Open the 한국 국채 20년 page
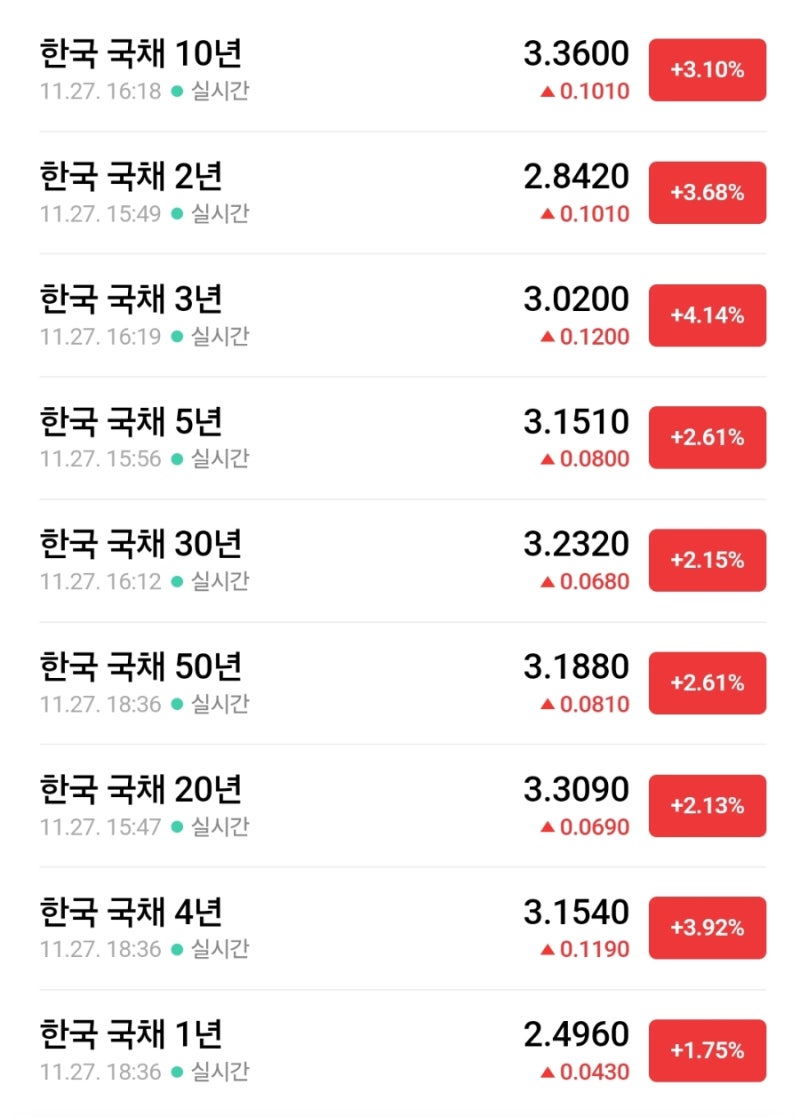Screen dimensions: 800x1117 [x=142, y=791]
